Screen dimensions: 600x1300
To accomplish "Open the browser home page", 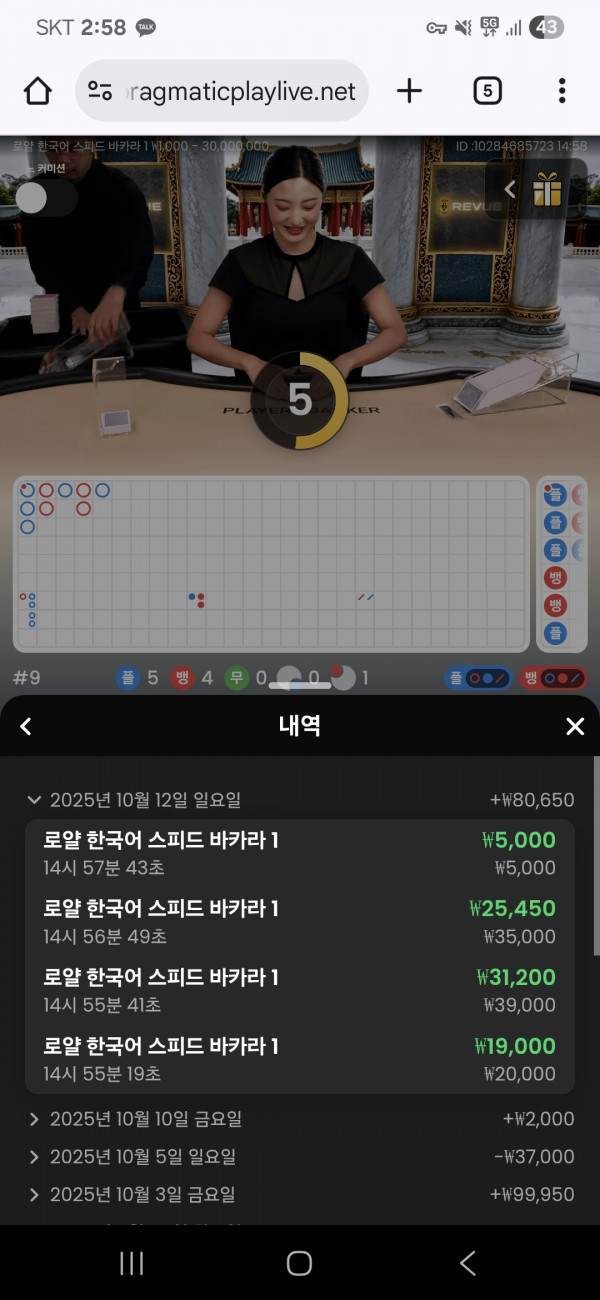I will [38, 91].
